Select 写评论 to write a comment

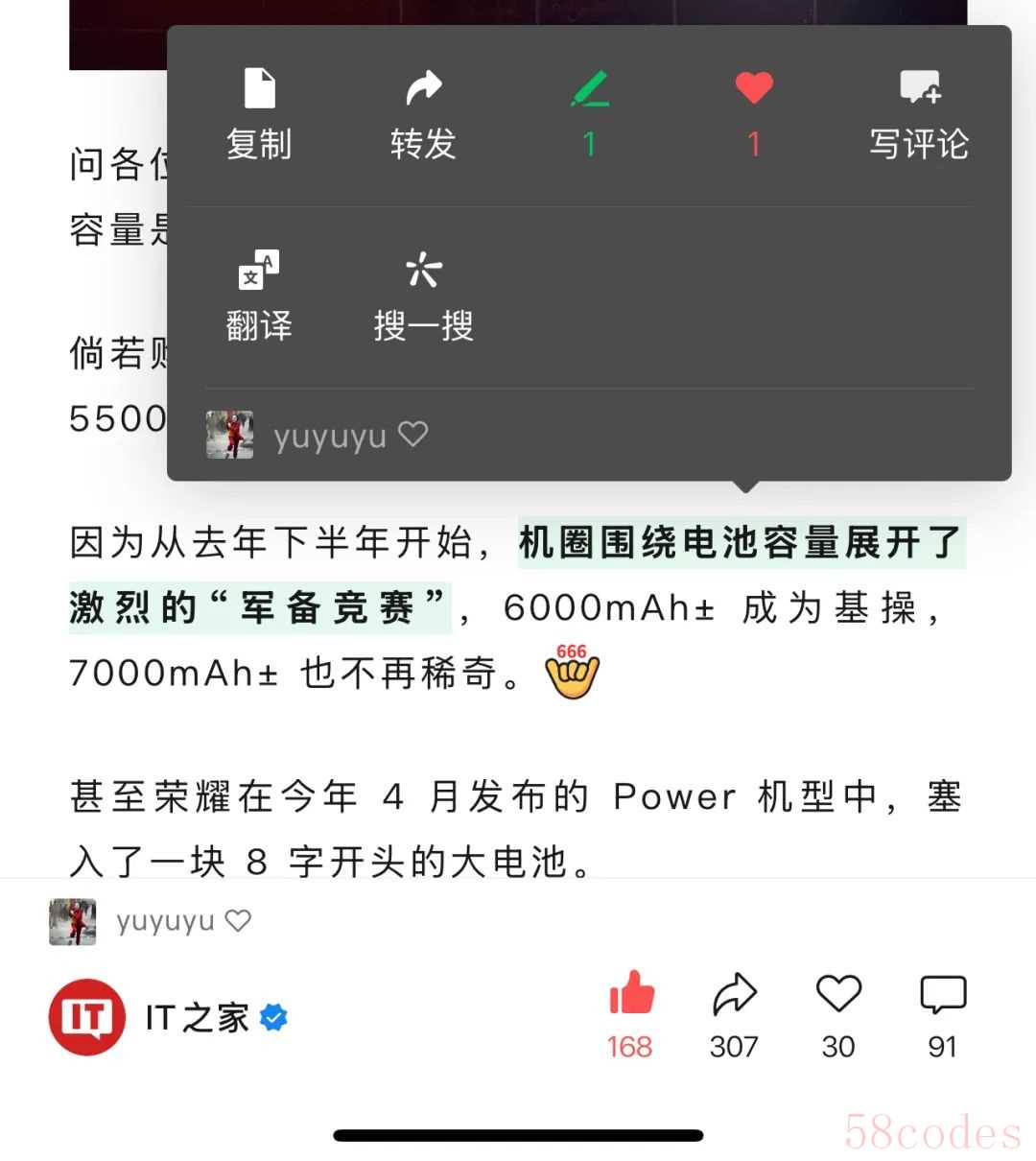(x=919, y=113)
